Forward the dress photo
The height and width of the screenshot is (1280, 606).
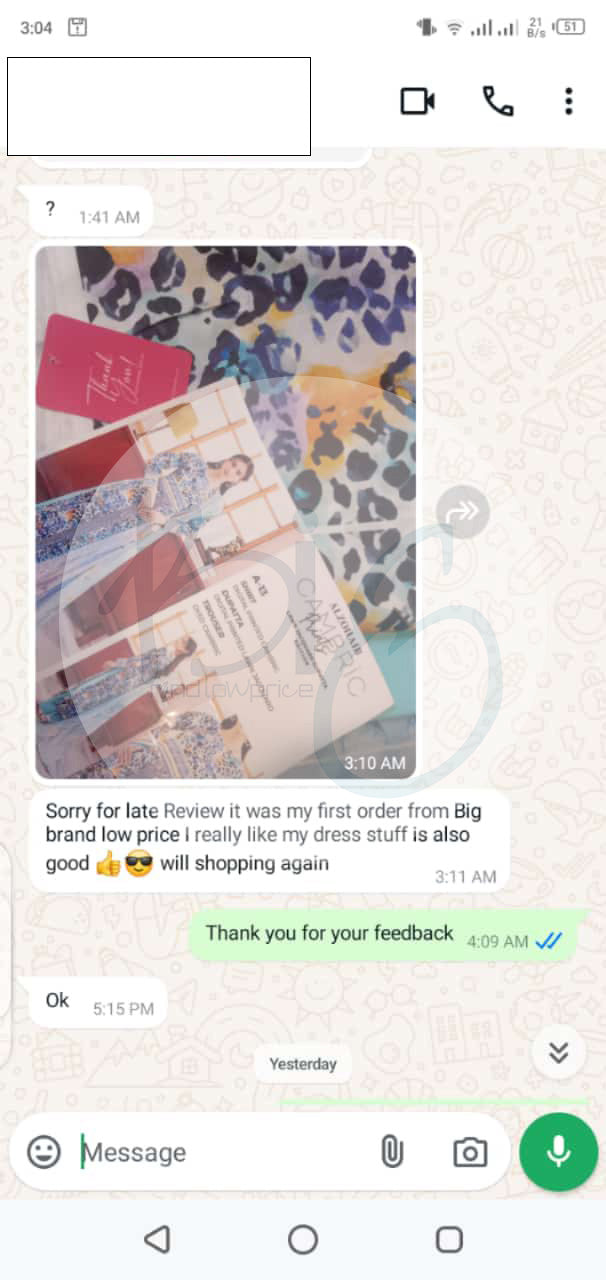462,512
